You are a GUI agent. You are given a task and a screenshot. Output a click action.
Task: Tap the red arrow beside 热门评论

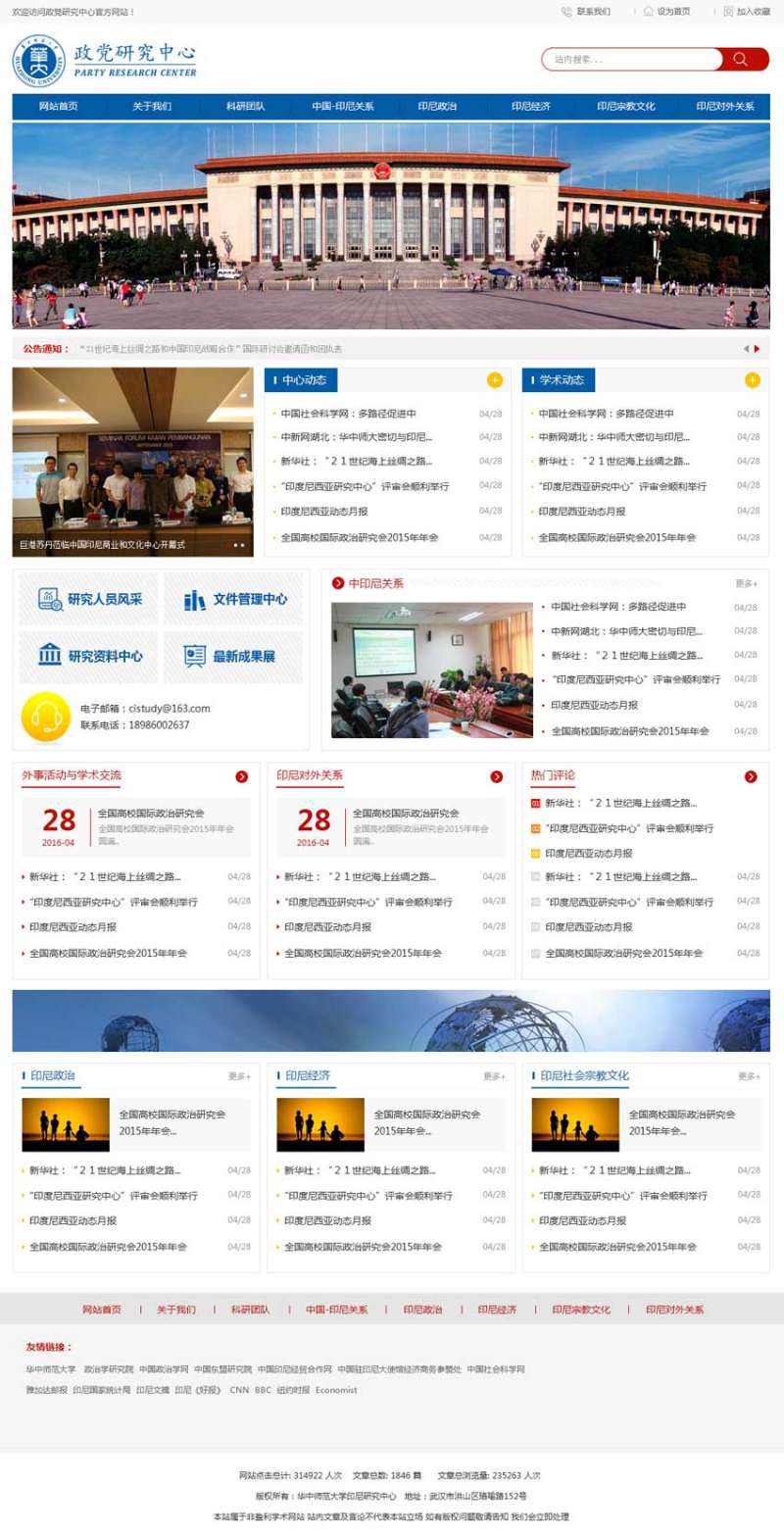[751, 776]
